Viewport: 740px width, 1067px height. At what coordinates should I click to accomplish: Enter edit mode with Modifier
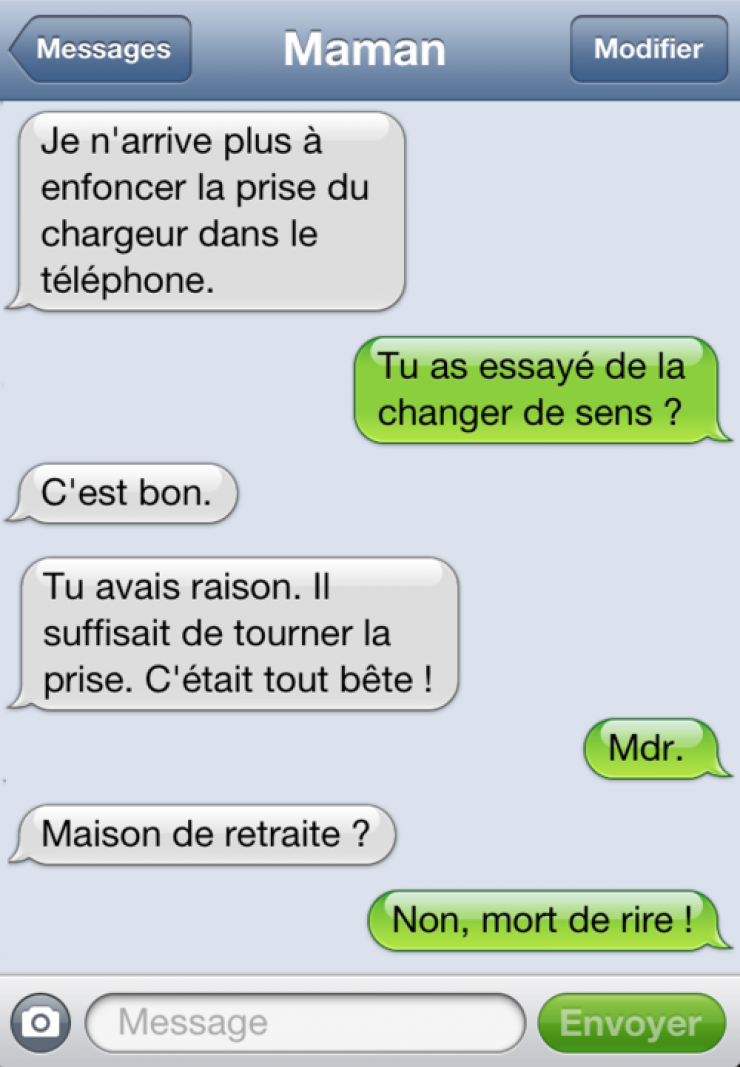648,49
